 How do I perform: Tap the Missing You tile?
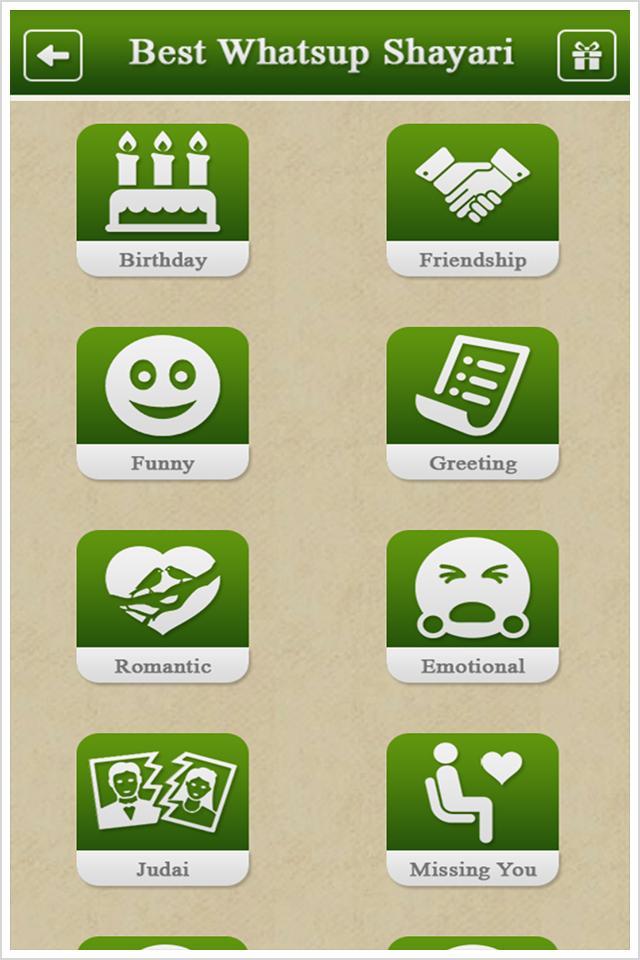pyautogui.click(x=472, y=809)
